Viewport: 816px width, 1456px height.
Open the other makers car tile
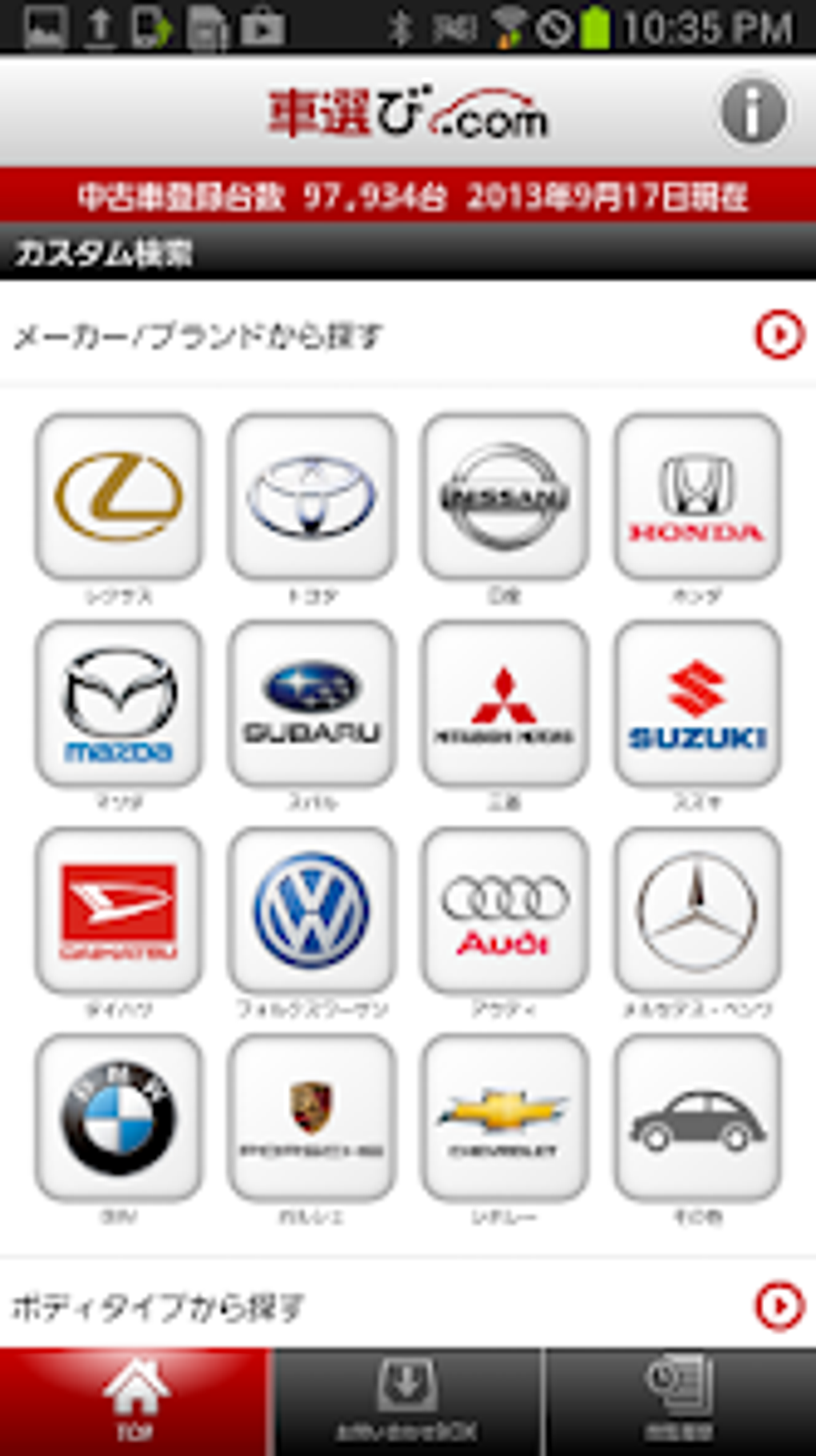pos(697,1117)
